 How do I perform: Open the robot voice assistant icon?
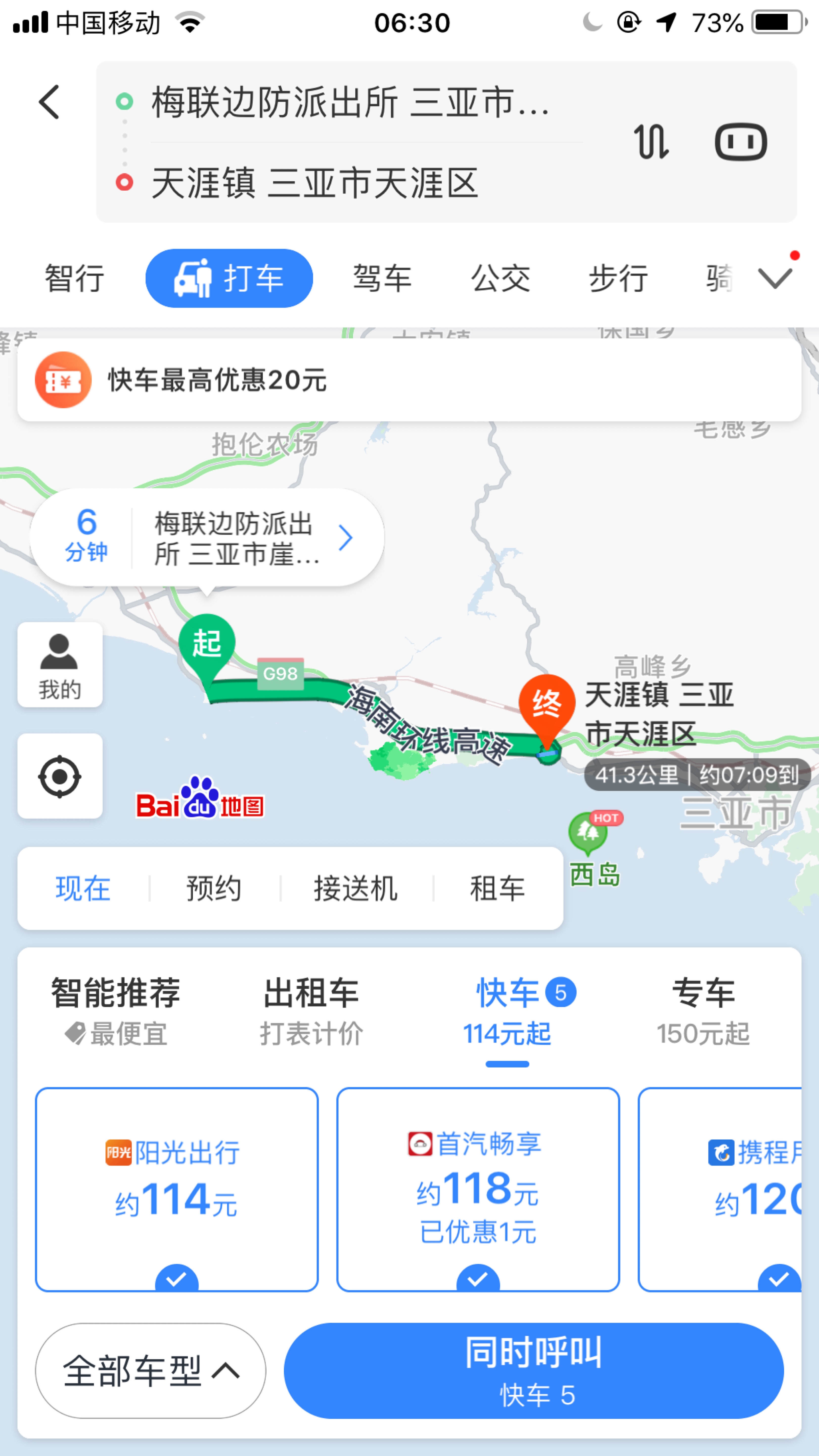coord(740,141)
